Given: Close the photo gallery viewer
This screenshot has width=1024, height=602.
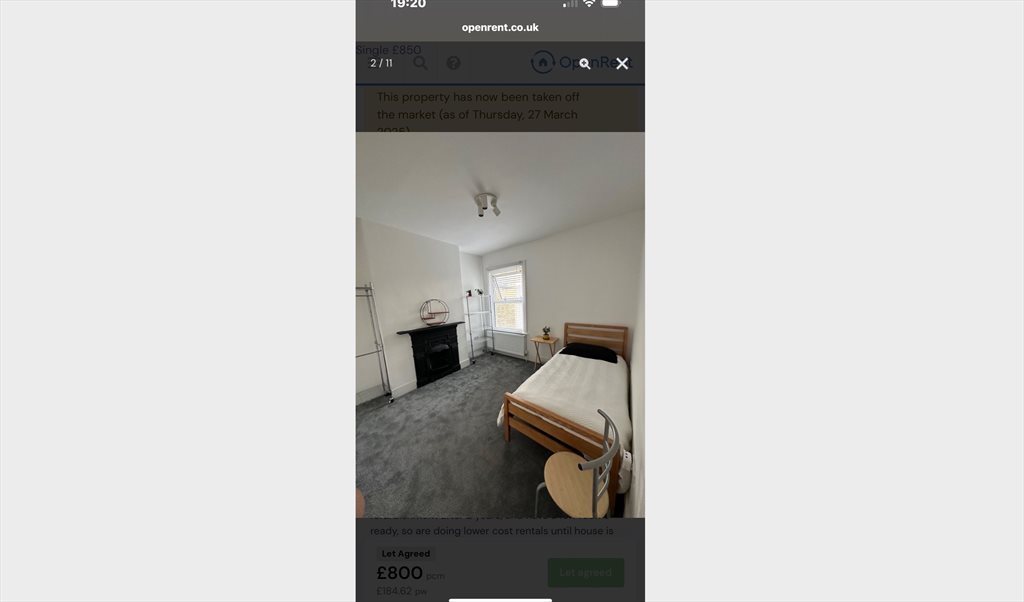Looking at the screenshot, I should (622, 64).
